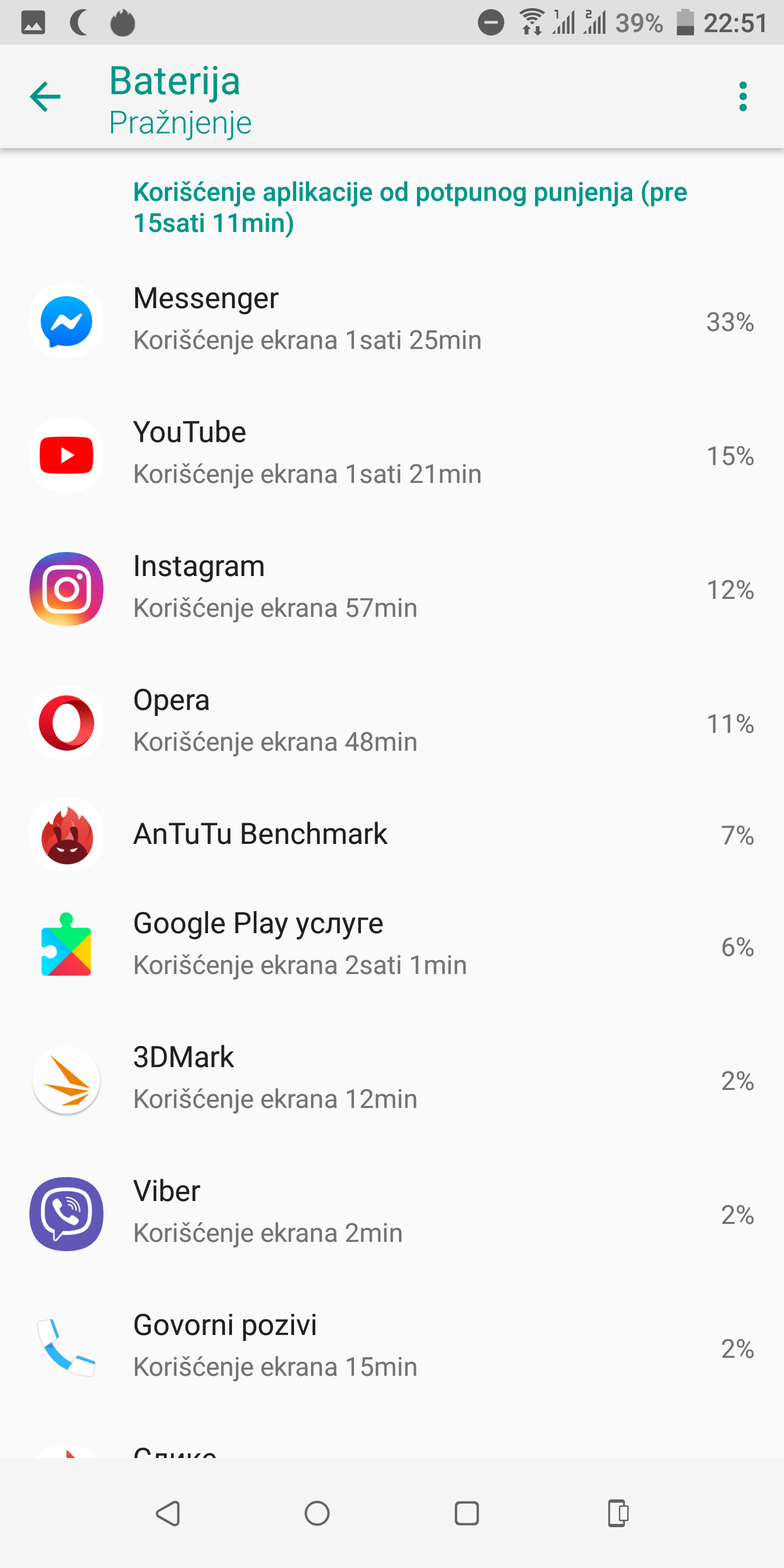This screenshot has height=1568, width=784.
Task: Go back using the arrow beside Baterija
Action: [x=45, y=97]
